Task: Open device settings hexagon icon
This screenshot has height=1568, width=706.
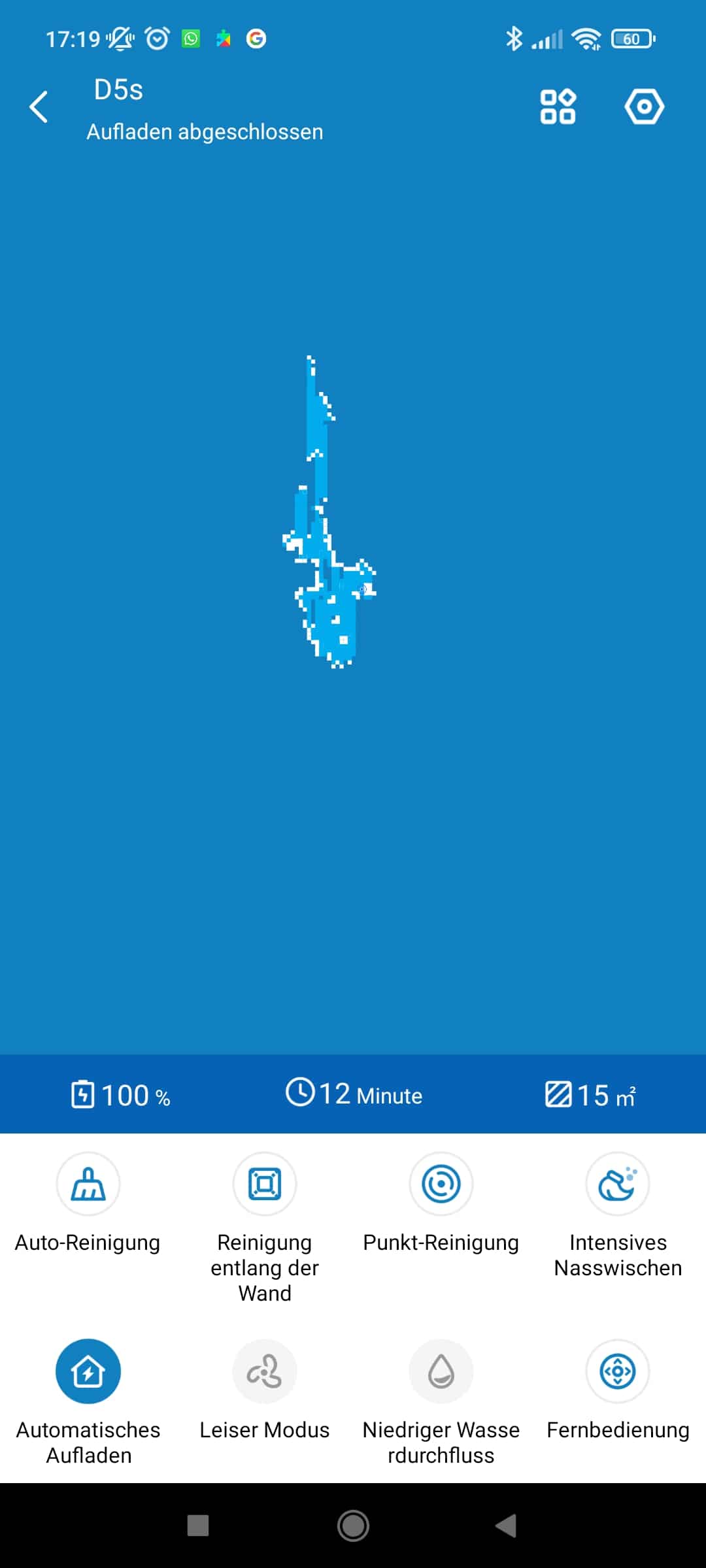Action: click(644, 106)
